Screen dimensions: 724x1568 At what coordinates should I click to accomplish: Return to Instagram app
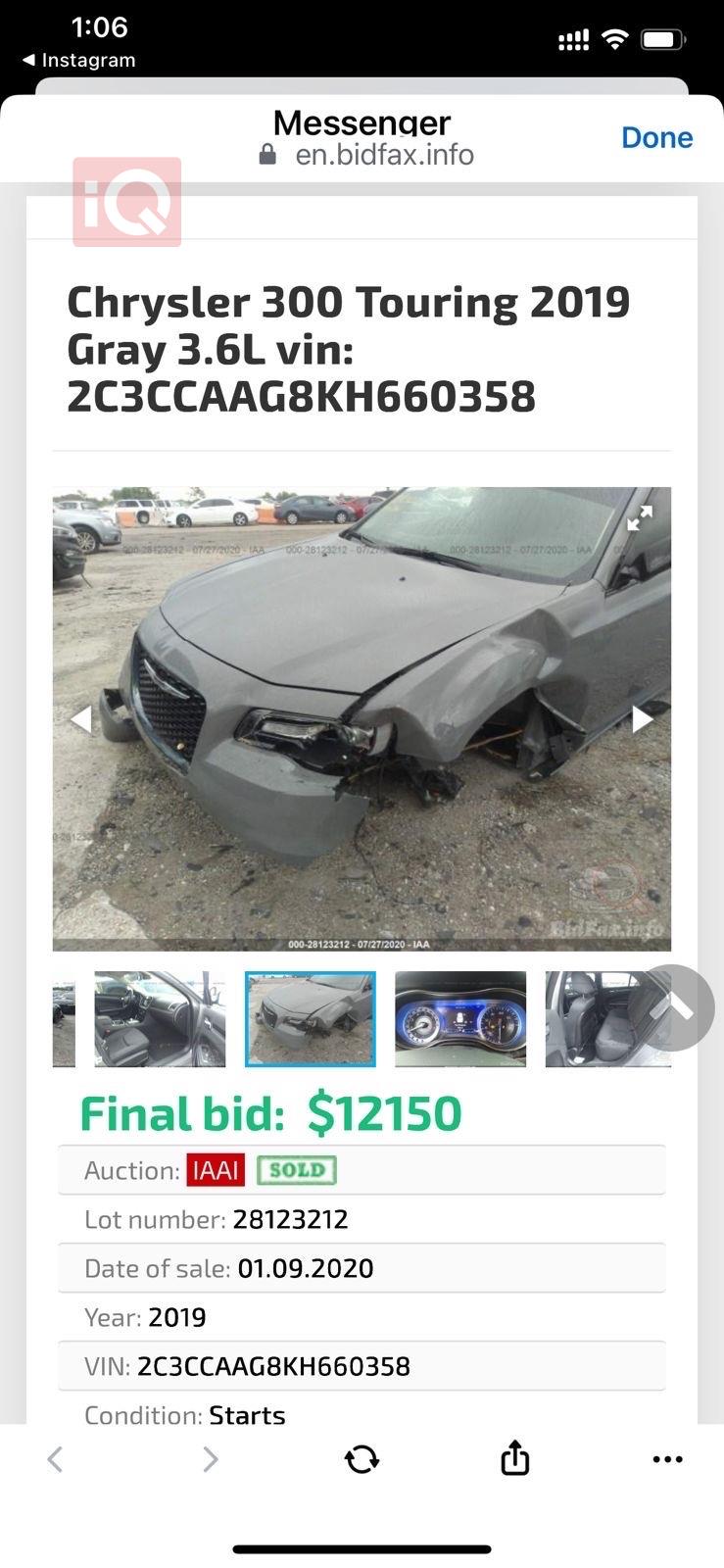click(78, 60)
